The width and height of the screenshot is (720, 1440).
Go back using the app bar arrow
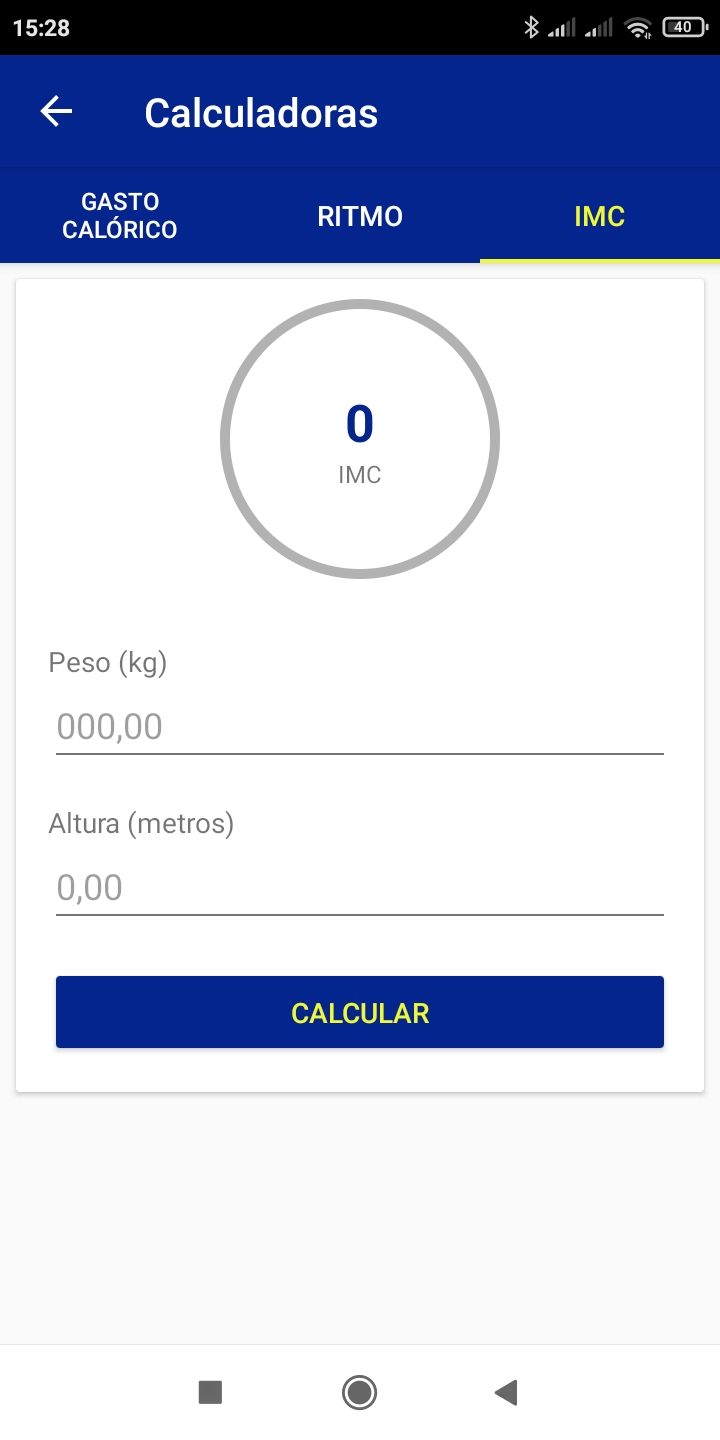56,112
